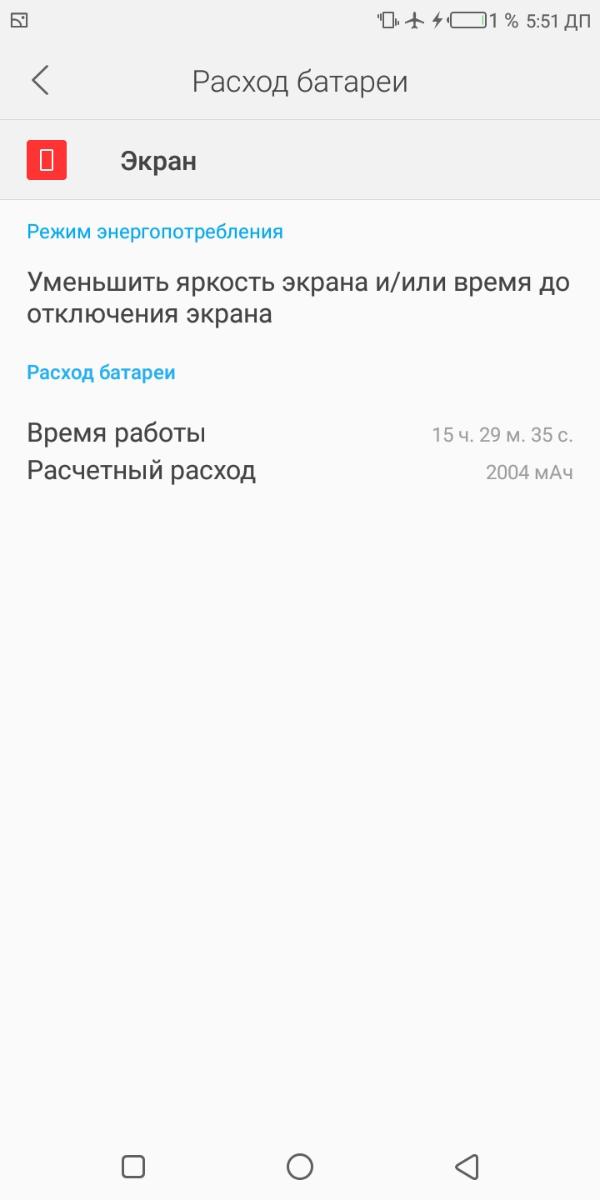Go back from battery usage screen
Viewport: 600px width, 1200px height.
click(40, 81)
